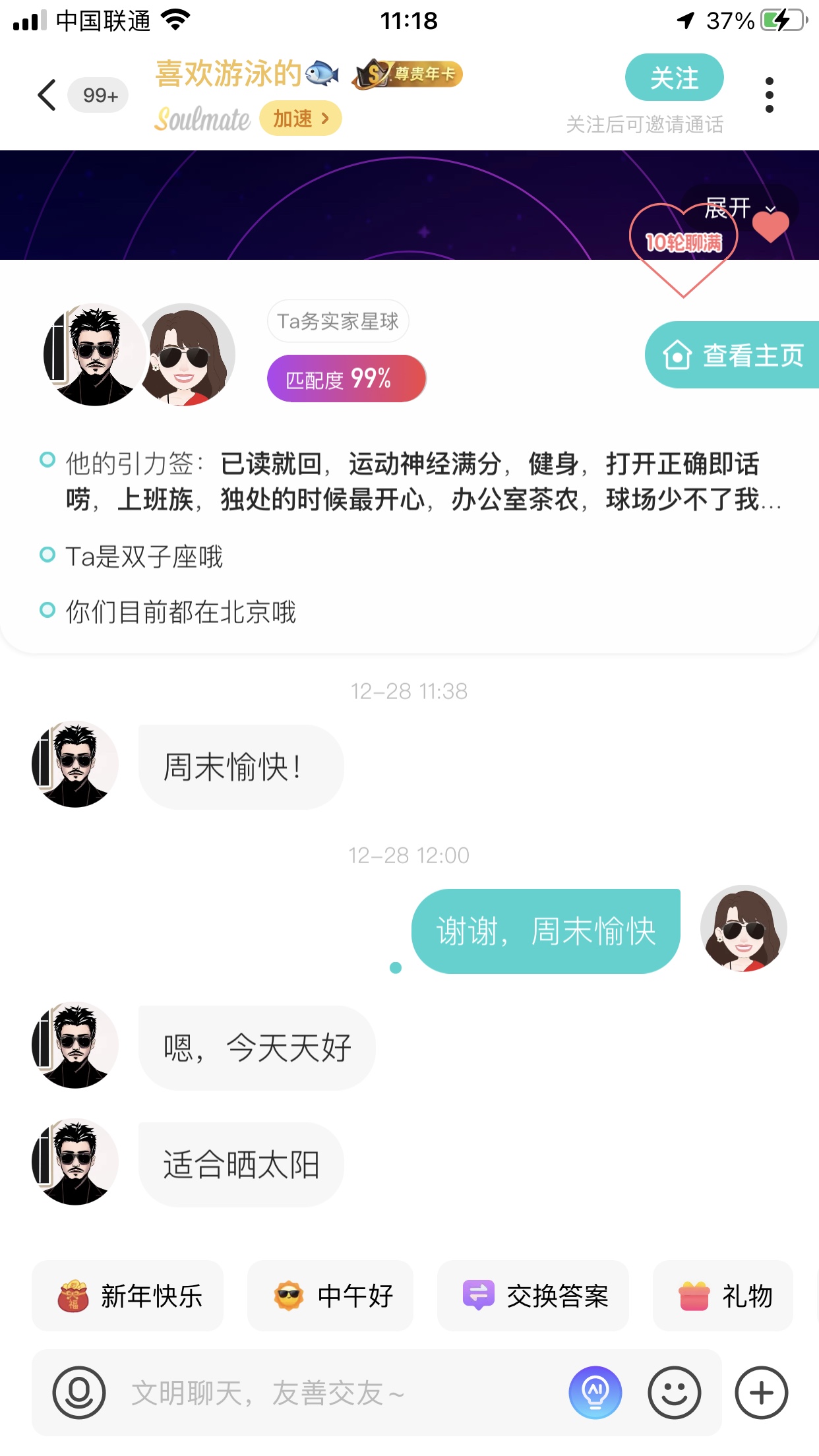Viewport: 819px width, 1456px height.
Task: Open 查看主页 to view profile
Action: 733,355
